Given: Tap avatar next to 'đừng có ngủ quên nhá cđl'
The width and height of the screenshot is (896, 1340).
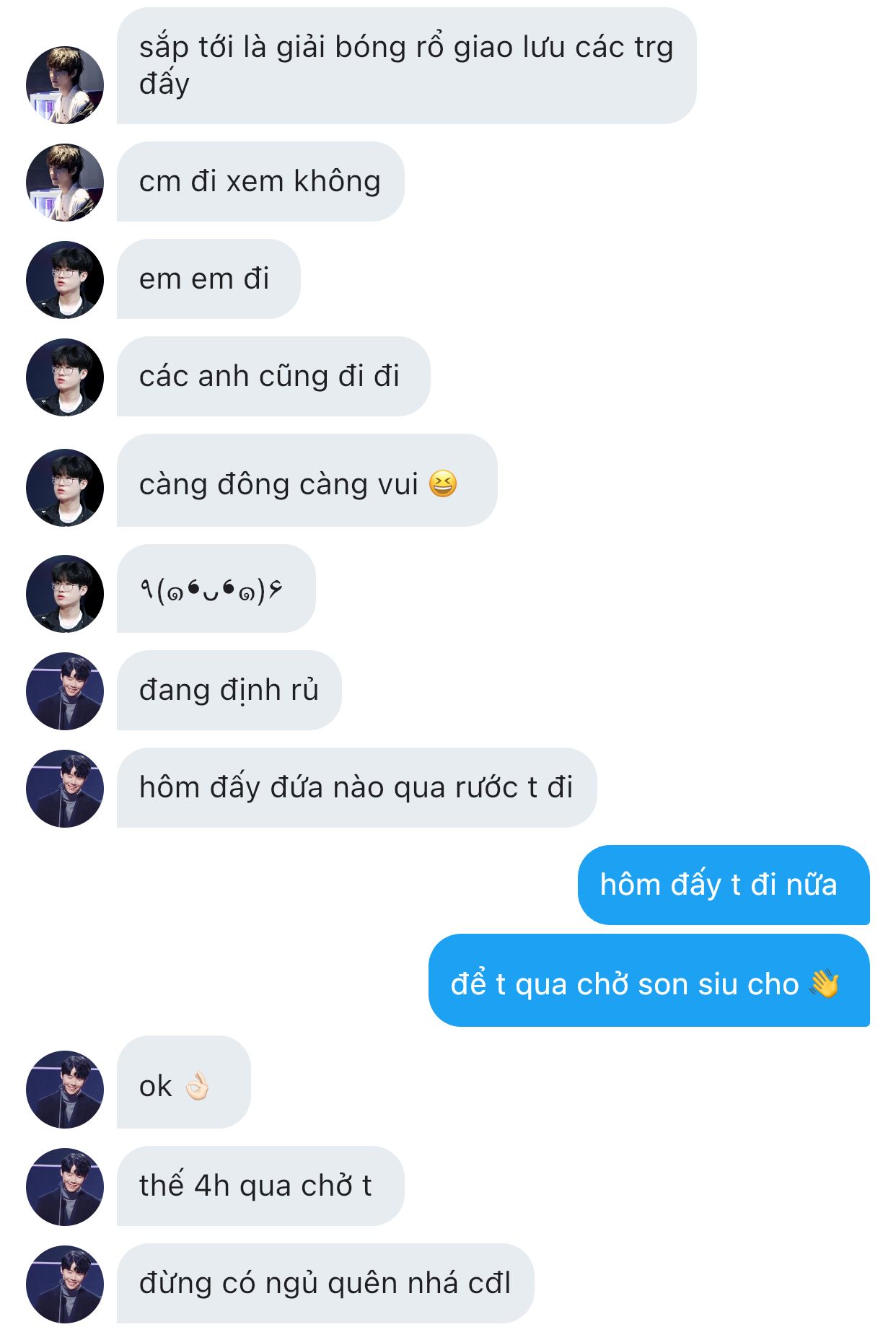Looking at the screenshot, I should [65, 1284].
